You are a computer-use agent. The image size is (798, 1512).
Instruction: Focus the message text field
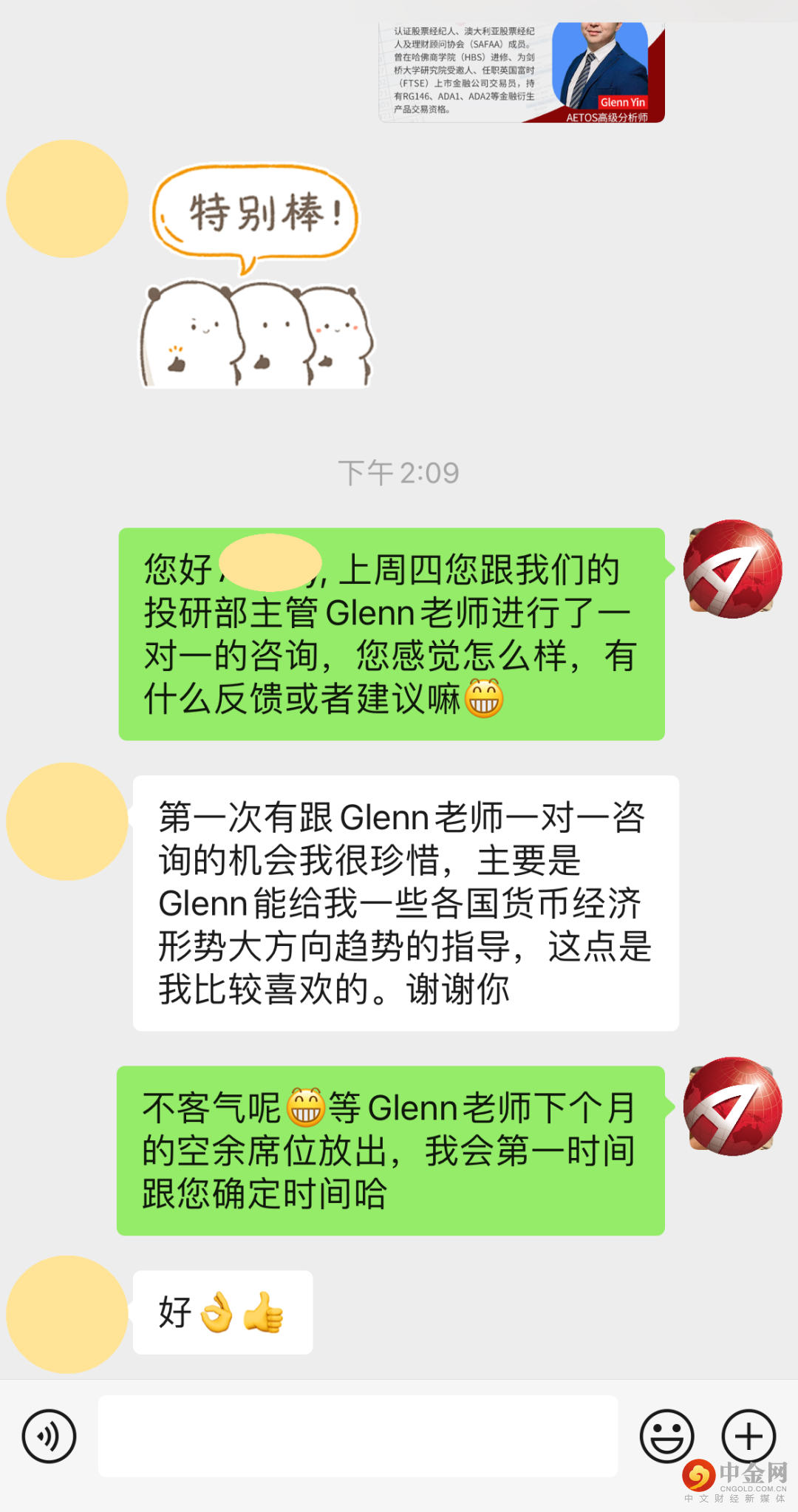(x=358, y=1436)
